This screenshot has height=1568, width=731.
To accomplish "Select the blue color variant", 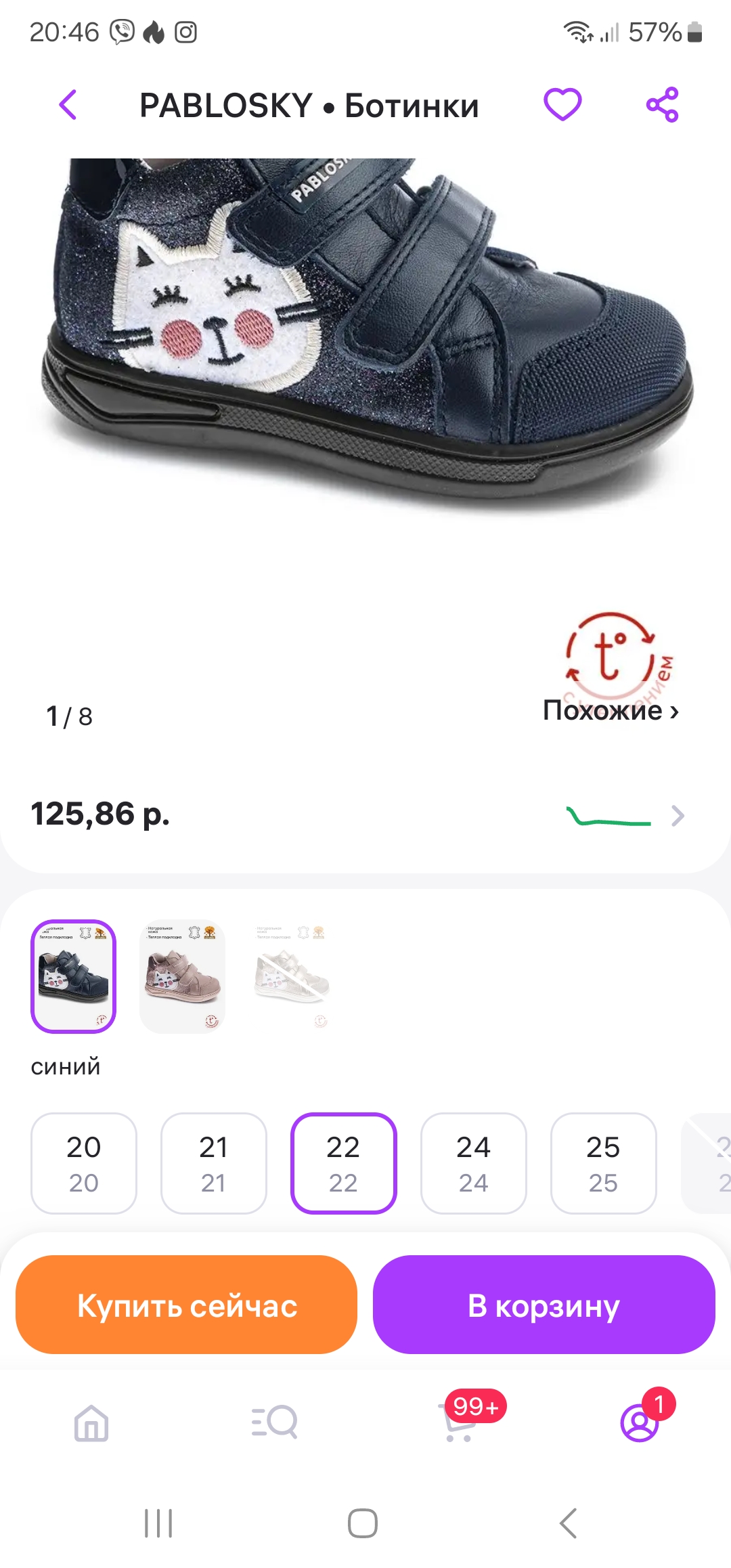I will pos(73,976).
